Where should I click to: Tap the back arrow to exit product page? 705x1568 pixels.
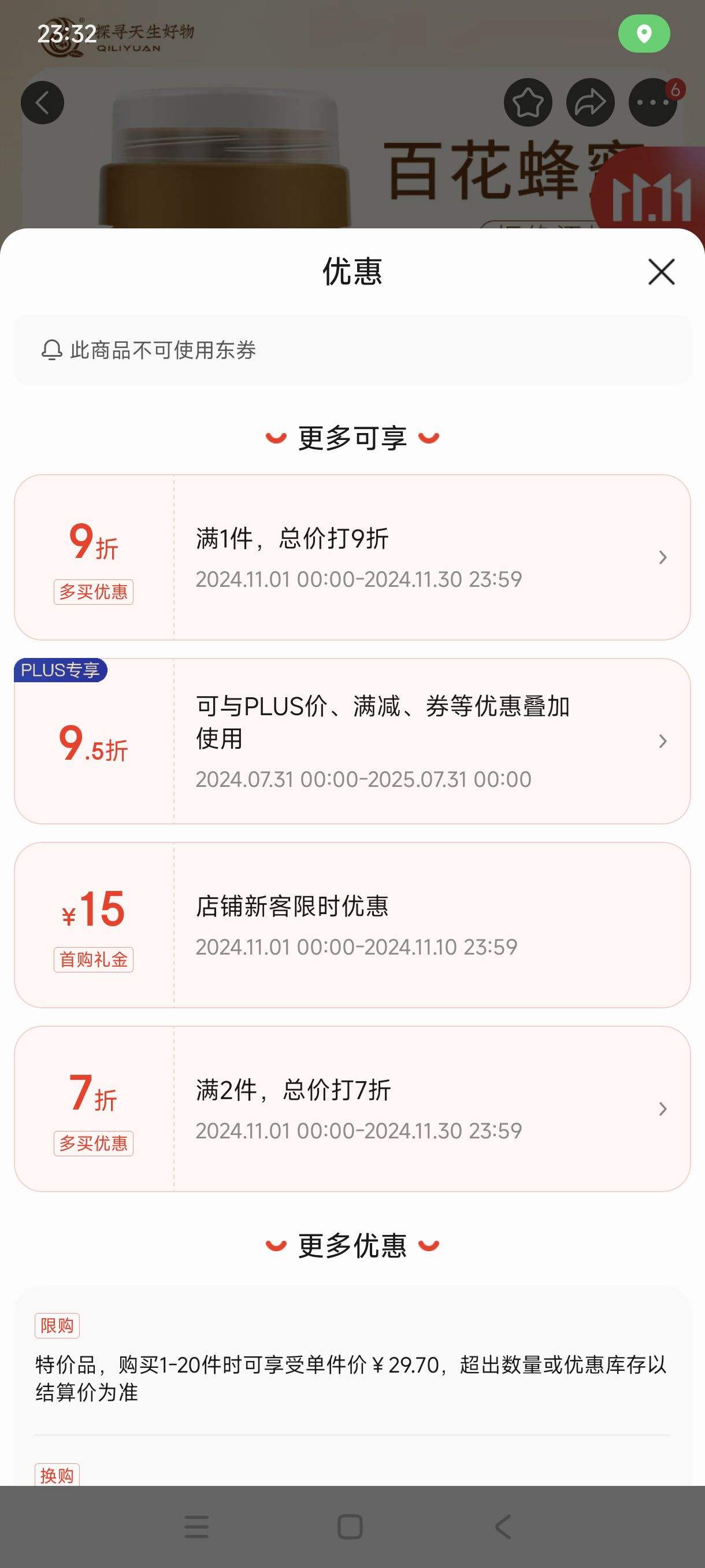[x=43, y=102]
